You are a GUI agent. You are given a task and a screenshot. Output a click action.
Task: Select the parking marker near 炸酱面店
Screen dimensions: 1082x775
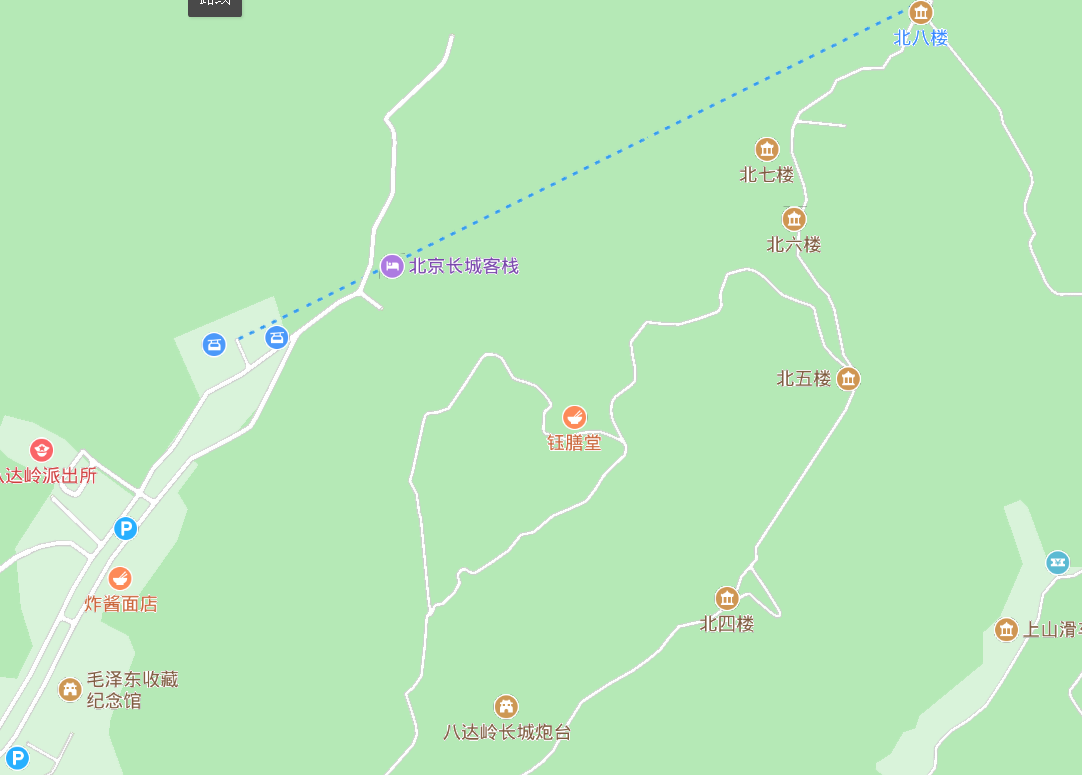click(x=125, y=528)
